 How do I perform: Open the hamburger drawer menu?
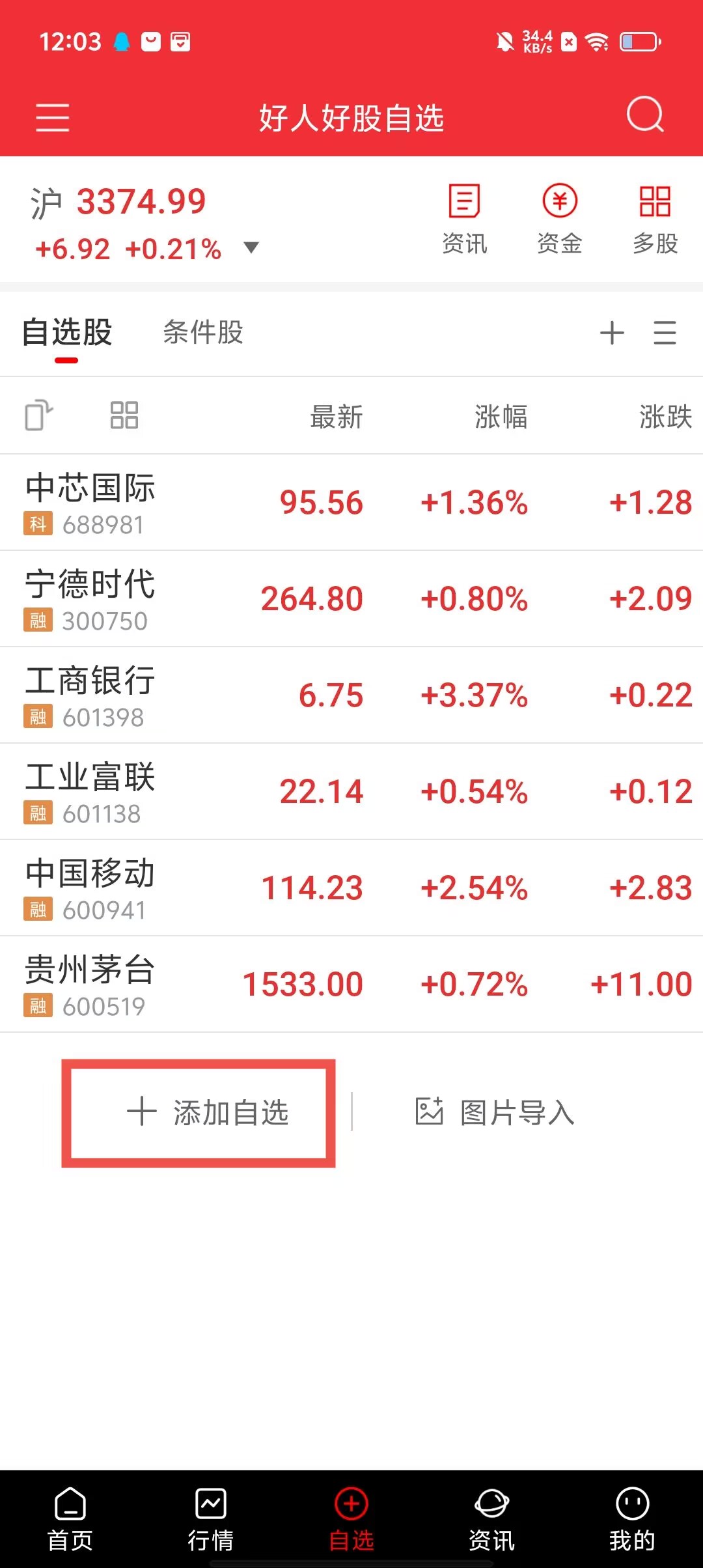coord(52,117)
